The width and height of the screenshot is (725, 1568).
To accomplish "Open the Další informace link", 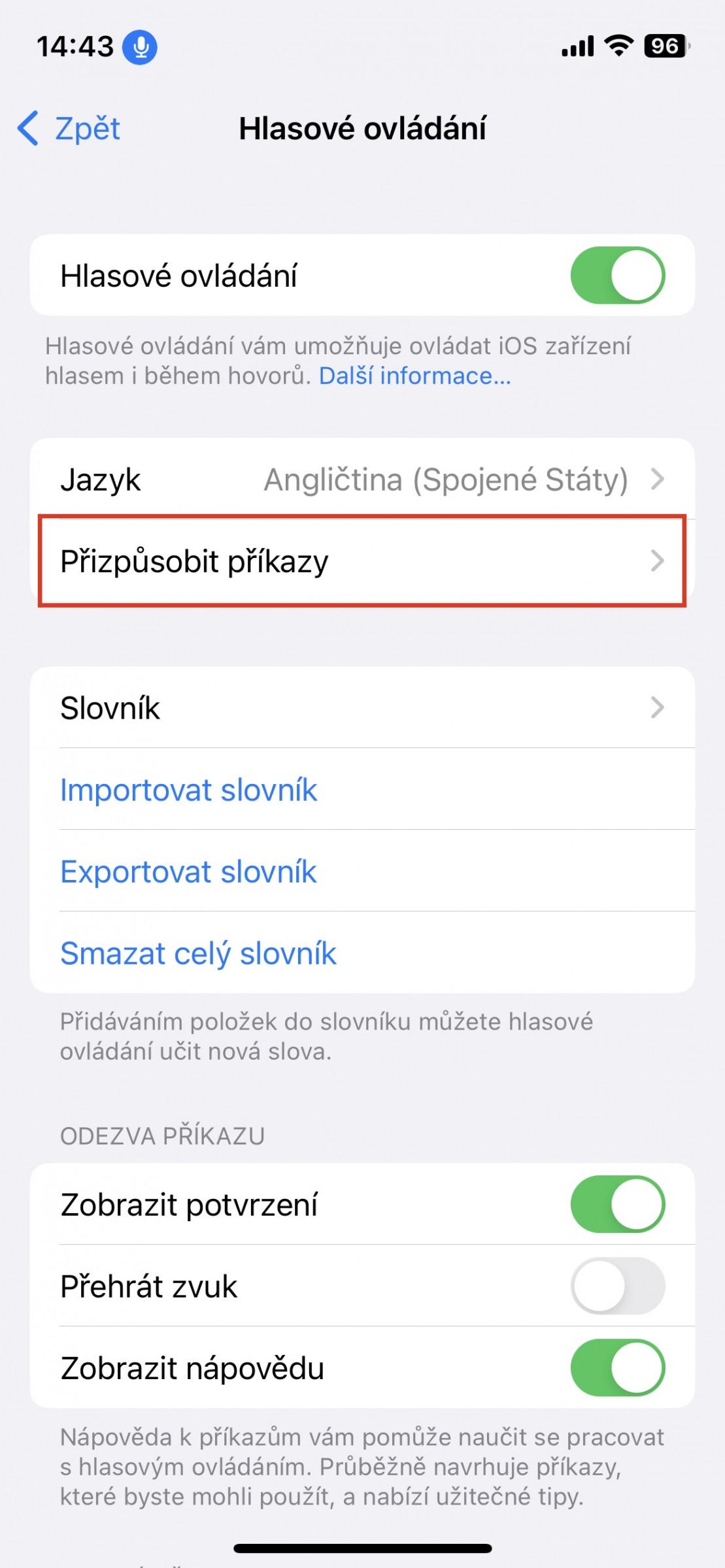I will pos(414,376).
